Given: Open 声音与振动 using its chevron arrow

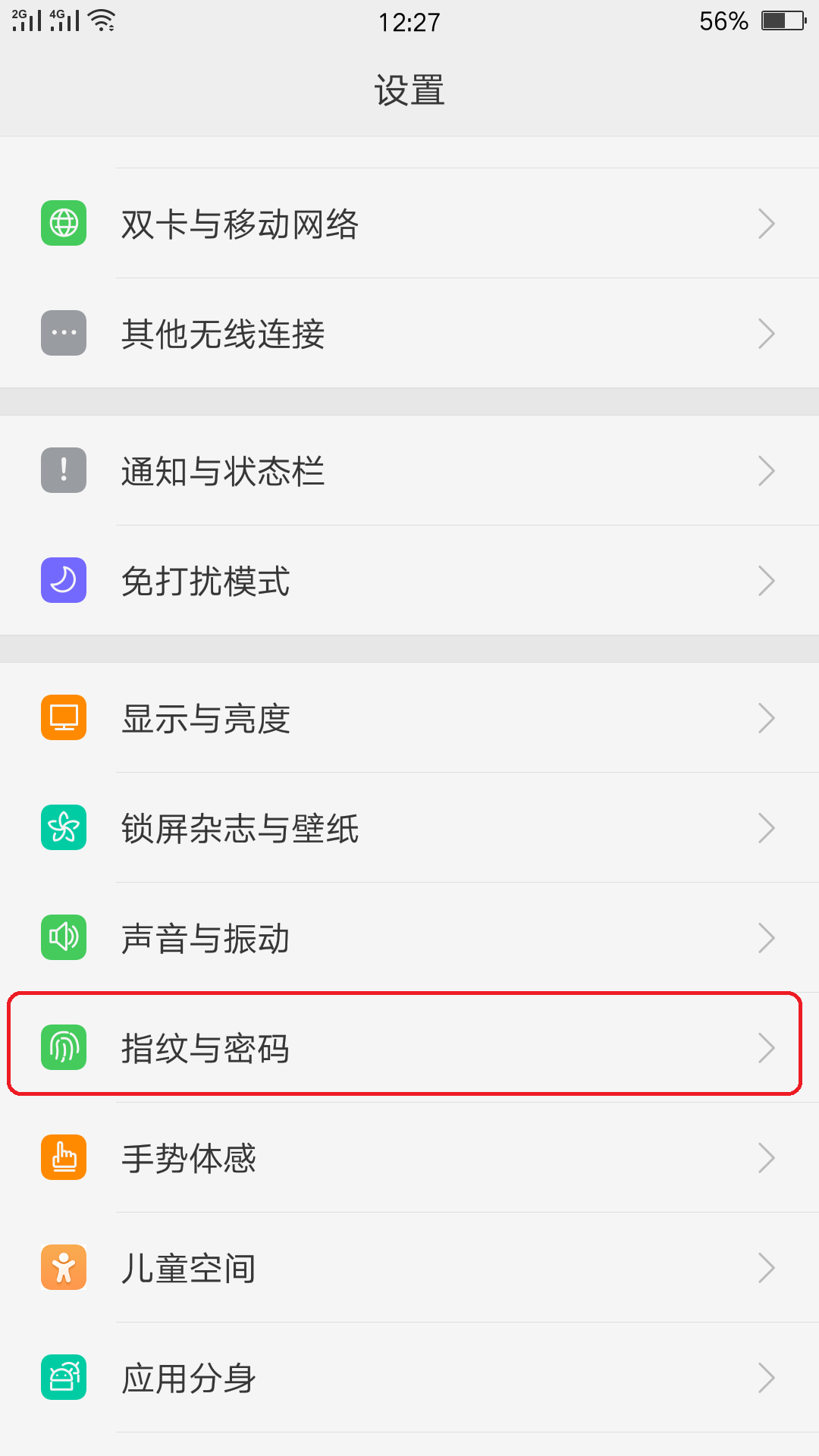Looking at the screenshot, I should pyautogui.click(x=766, y=937).
